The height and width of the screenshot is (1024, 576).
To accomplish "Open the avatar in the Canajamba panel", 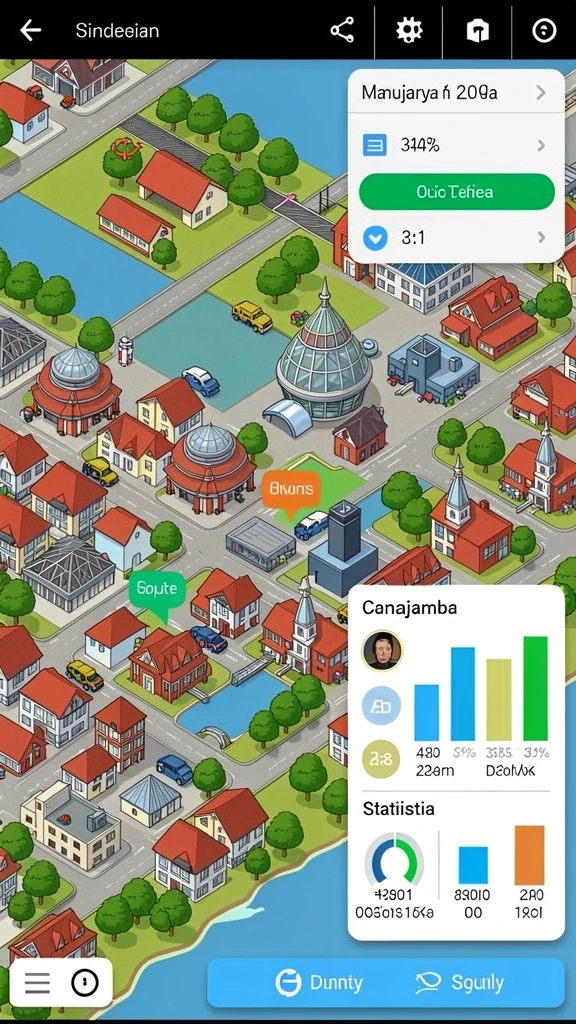I will coord(381,650).
